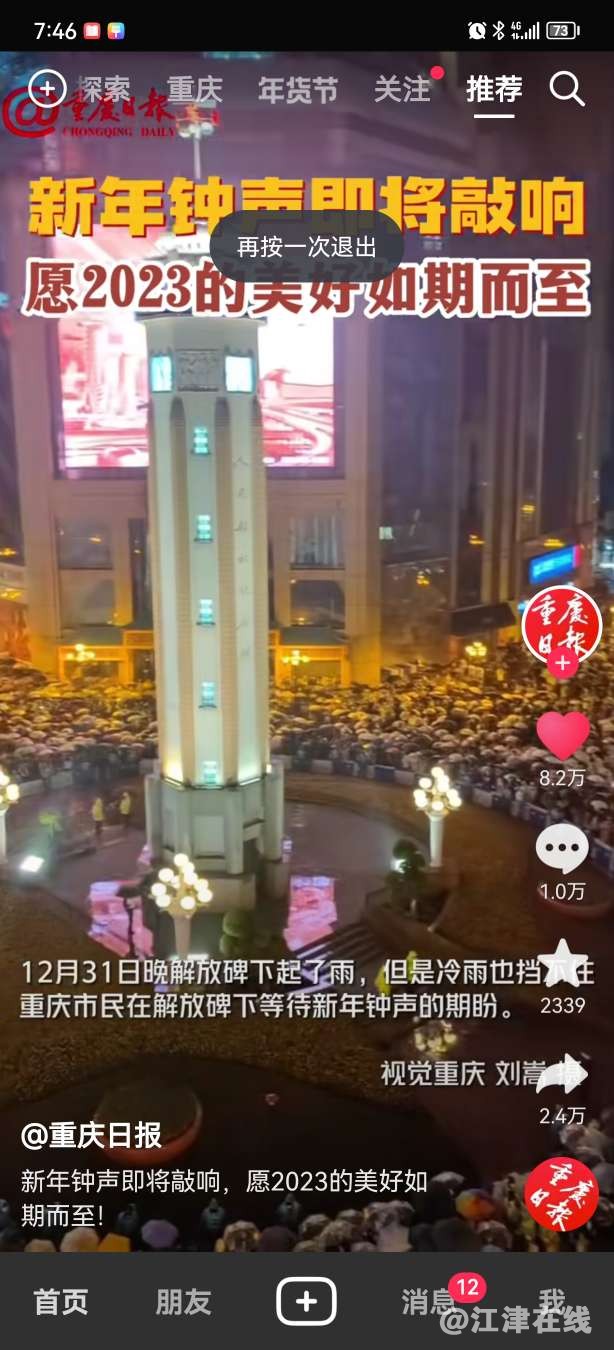Open the 消息 tab
The width and height of the screenshot is (614, 1350).
[x=428, y=1301]
